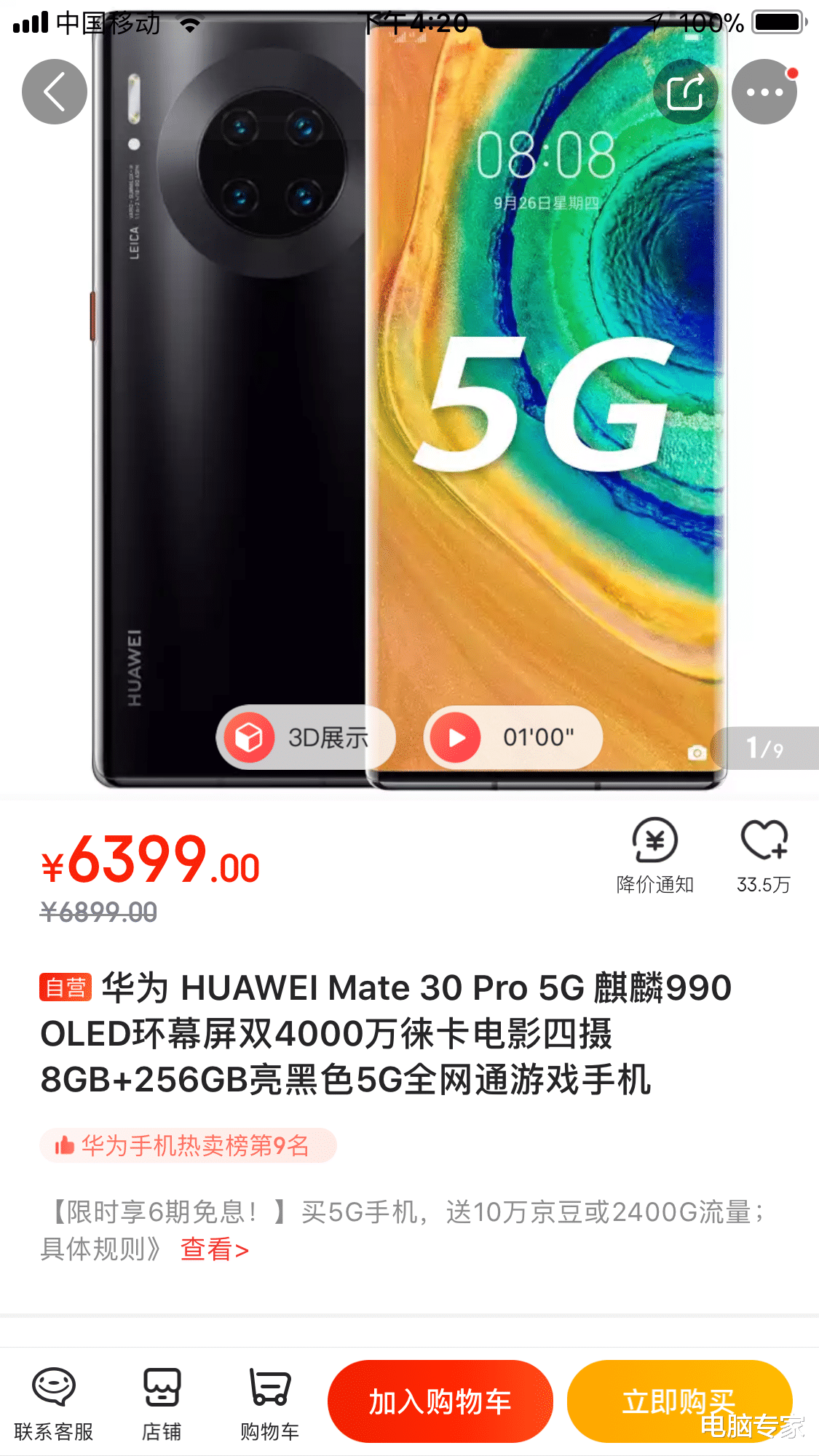Tap 立即购买 to buy now
The image size is (819, 1456).
[680, 1399]
